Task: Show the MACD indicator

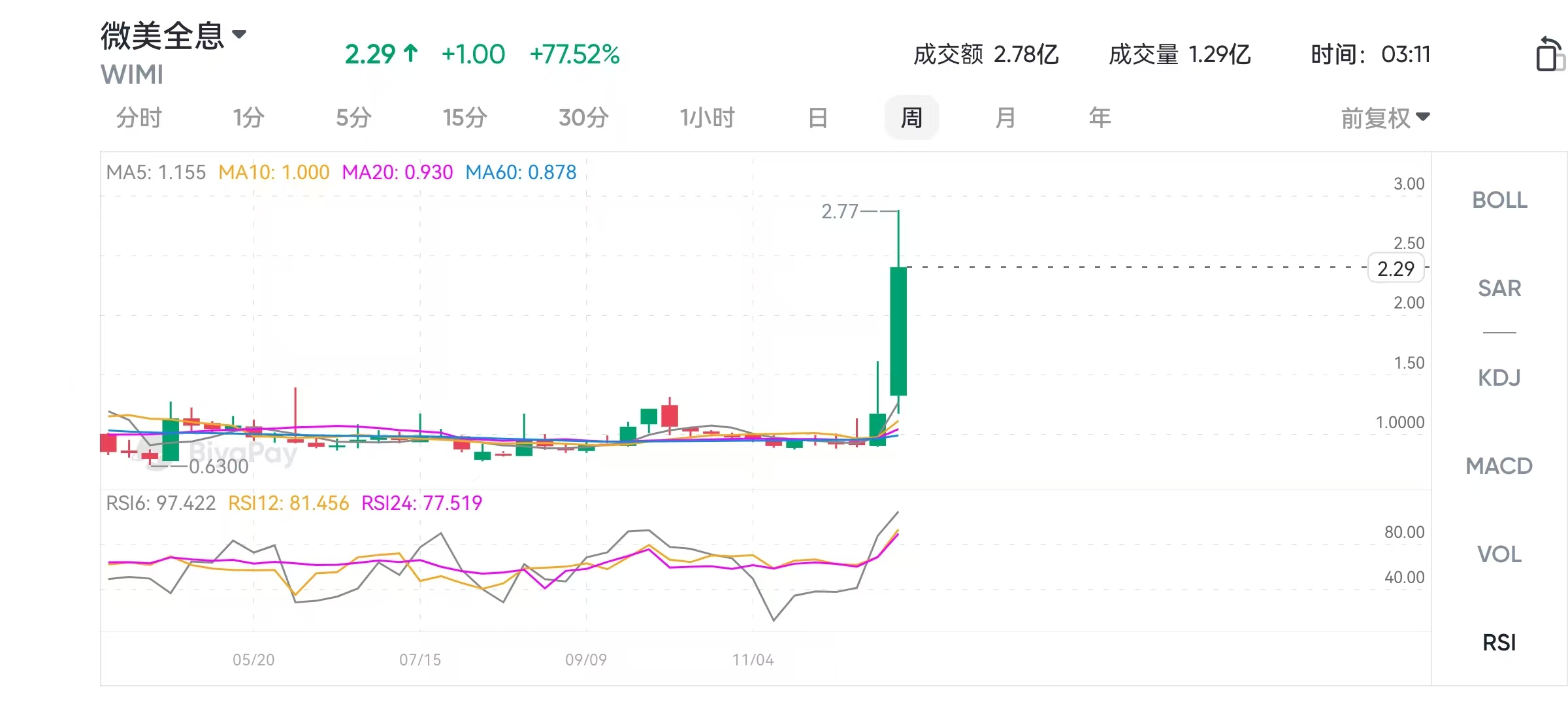Action: 1499,466
